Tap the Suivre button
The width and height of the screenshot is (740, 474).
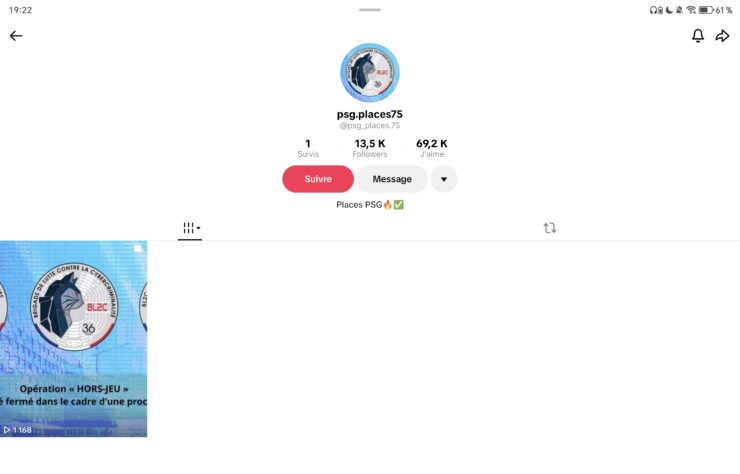coord(318,179)
